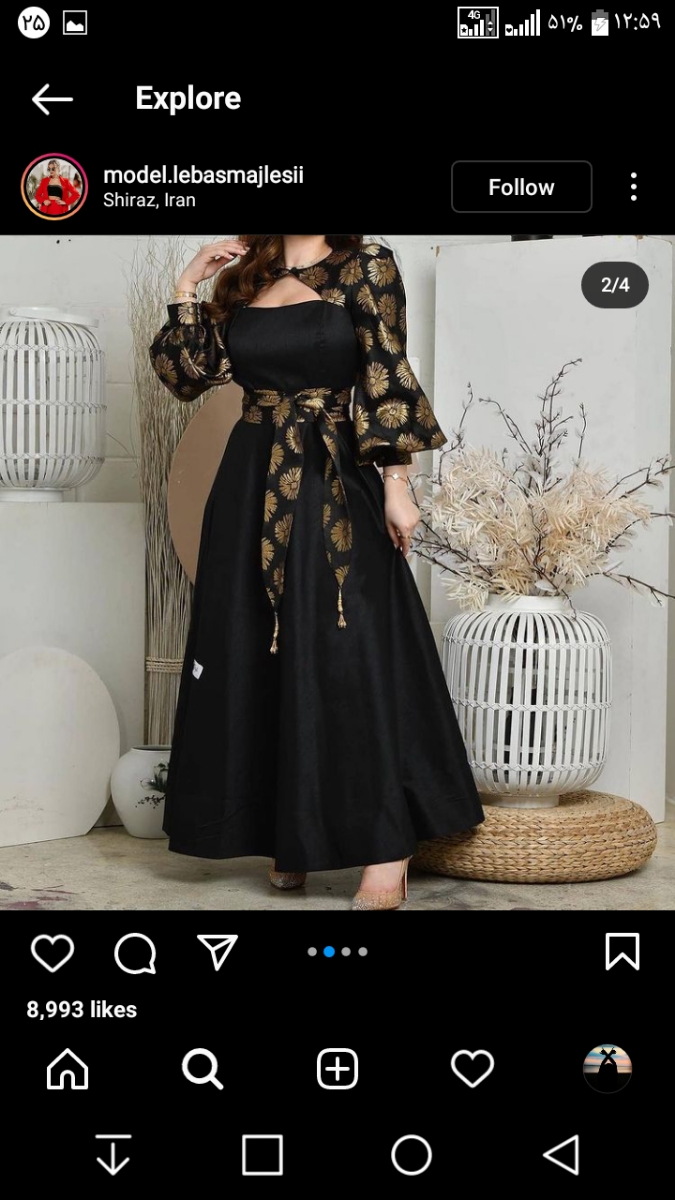Open the post's overflow menu
Screen dimensions: 675x1200
[633, 187]
